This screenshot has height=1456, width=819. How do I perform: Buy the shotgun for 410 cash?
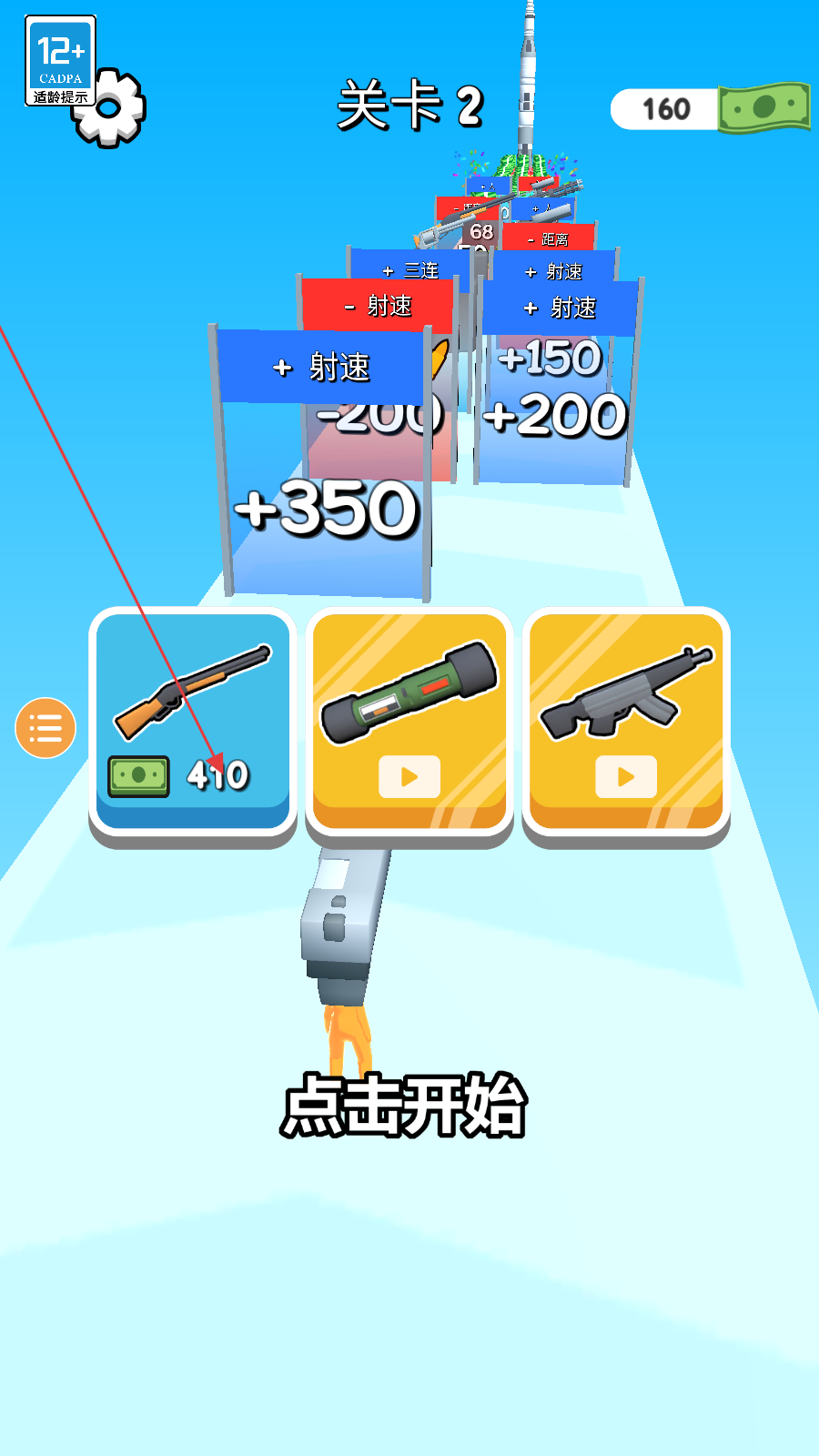click(193, 723)
